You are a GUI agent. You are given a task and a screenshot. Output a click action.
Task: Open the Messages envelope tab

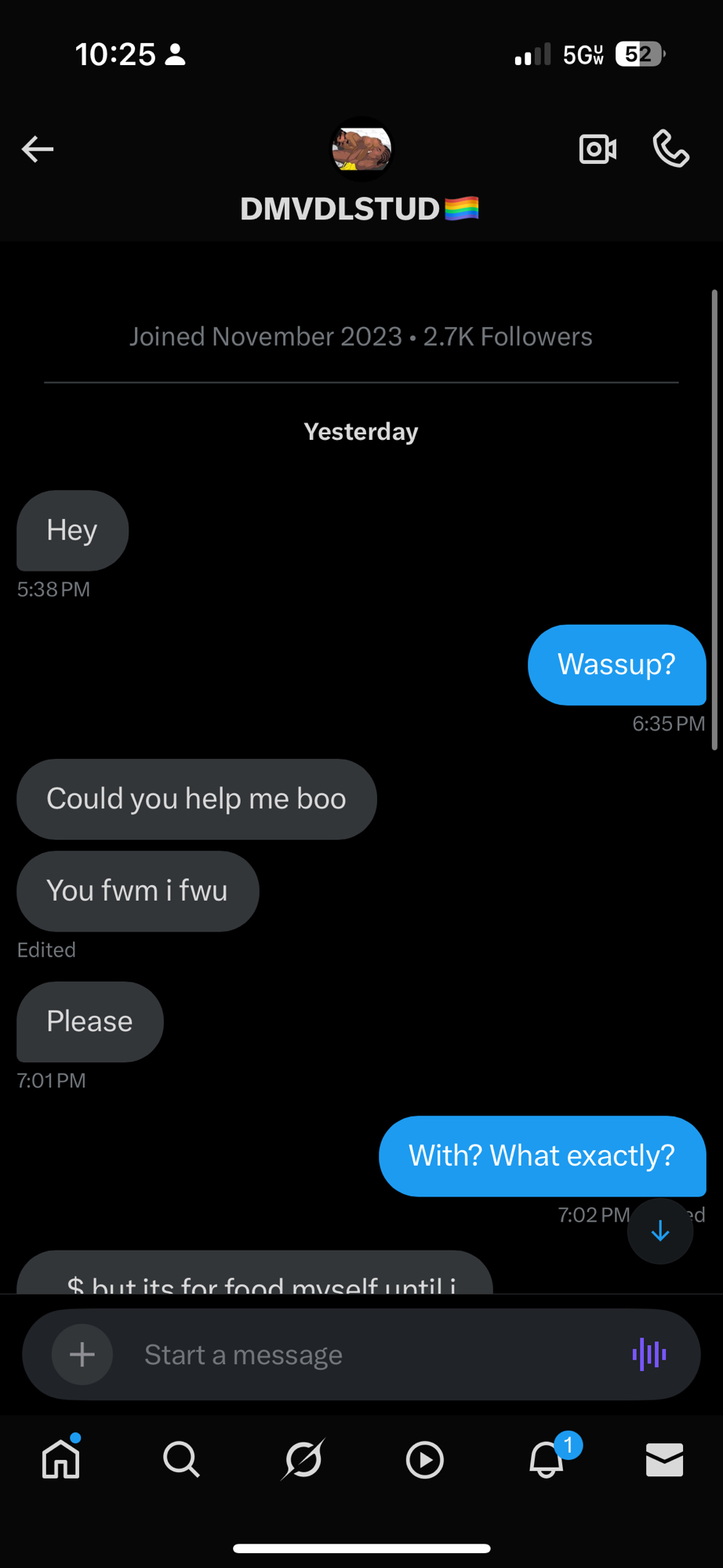point(664,1460)
